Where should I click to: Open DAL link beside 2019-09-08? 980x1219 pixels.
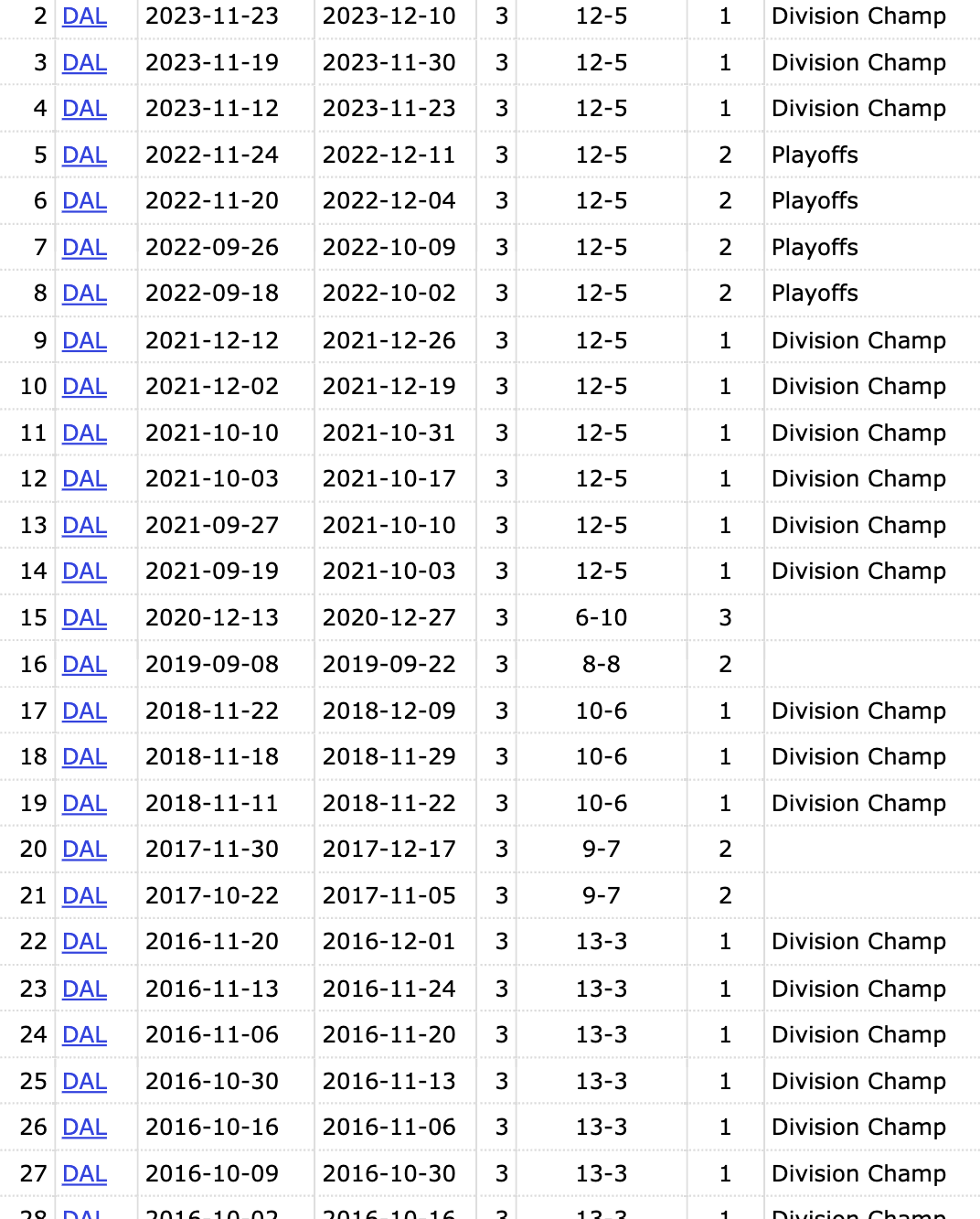point(84,665)
